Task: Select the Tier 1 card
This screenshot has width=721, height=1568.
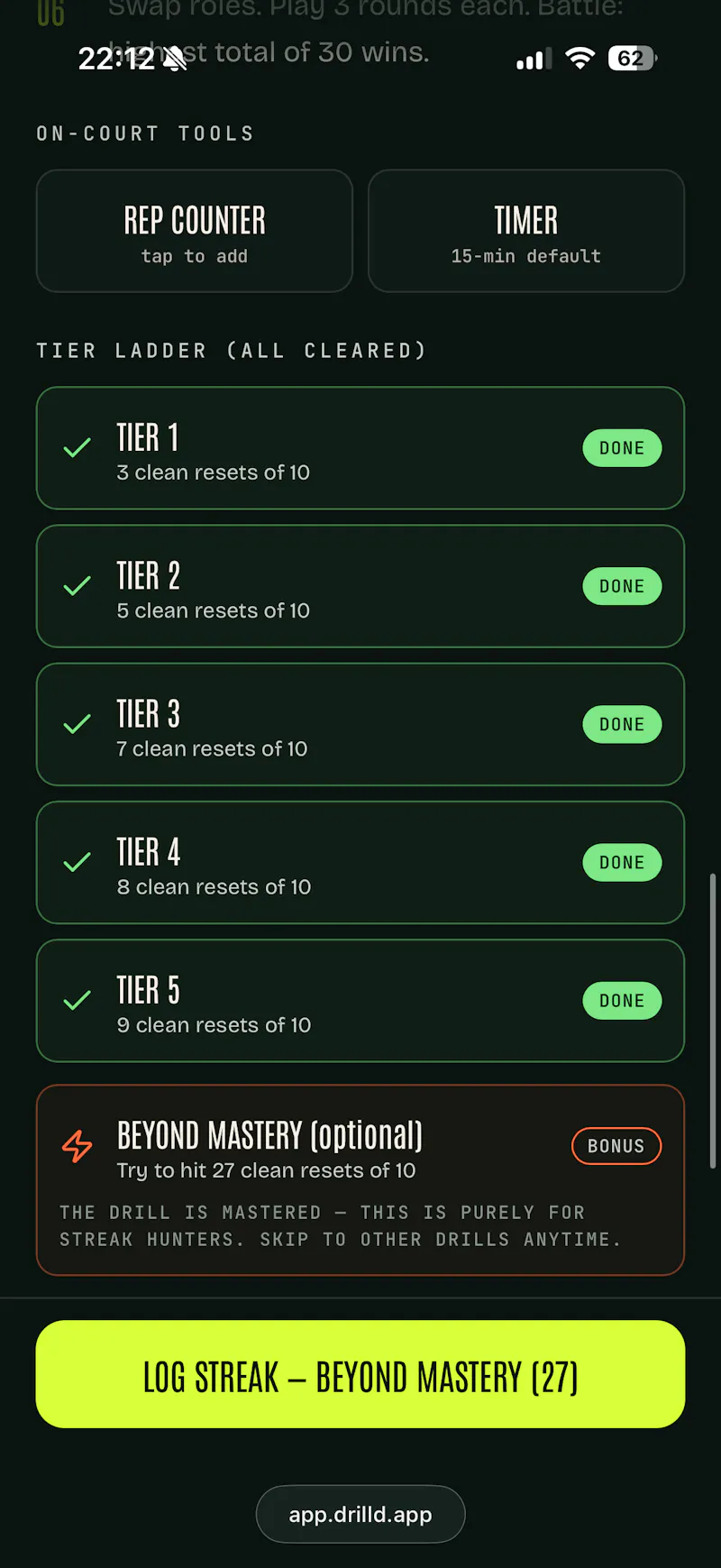Action: [x=360, y=448]
